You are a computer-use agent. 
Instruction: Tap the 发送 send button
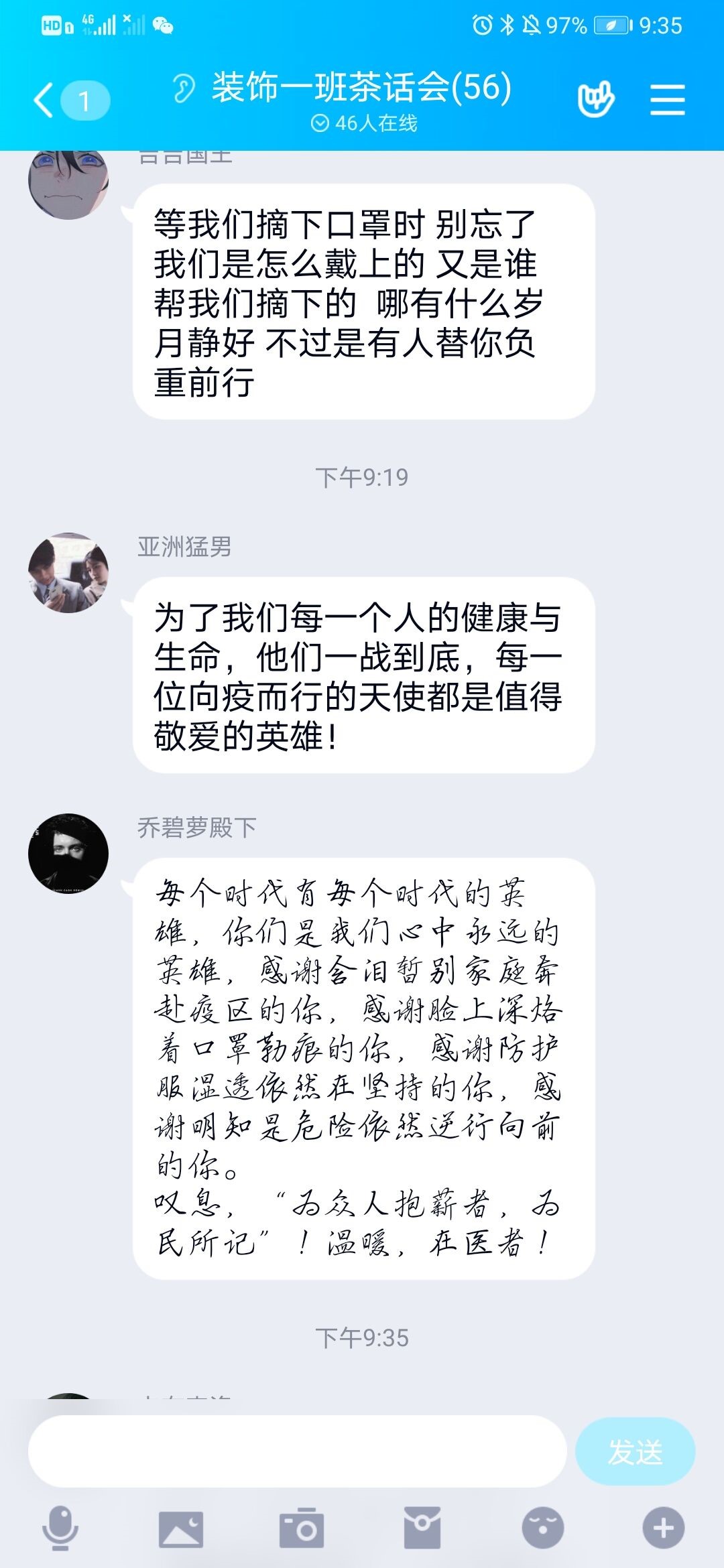pyautogui.click(x=635, y=1451)
